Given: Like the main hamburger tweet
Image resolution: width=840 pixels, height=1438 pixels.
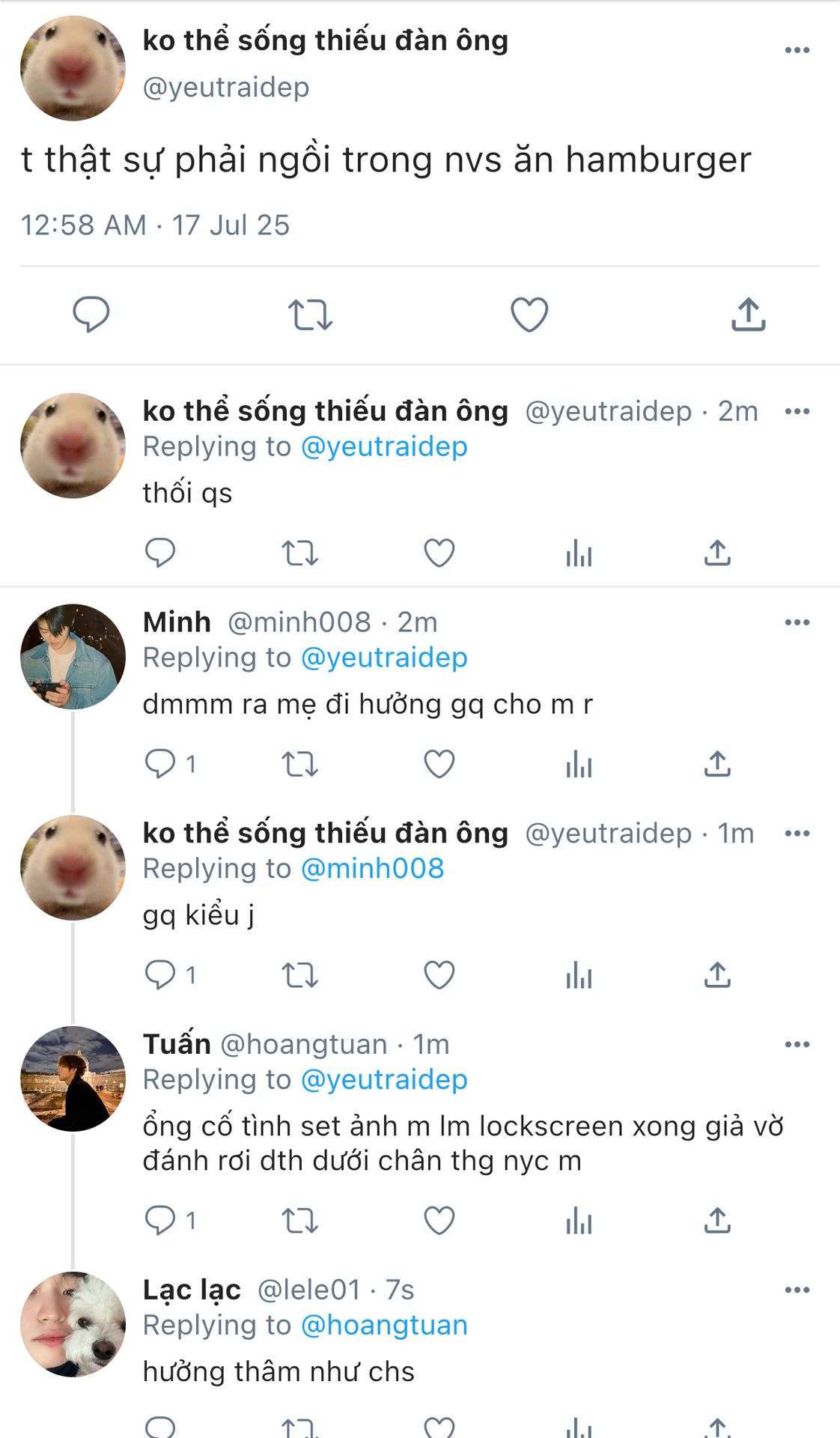Looking at the screenshot, I should pyautogui.click(x=529, y=315).
